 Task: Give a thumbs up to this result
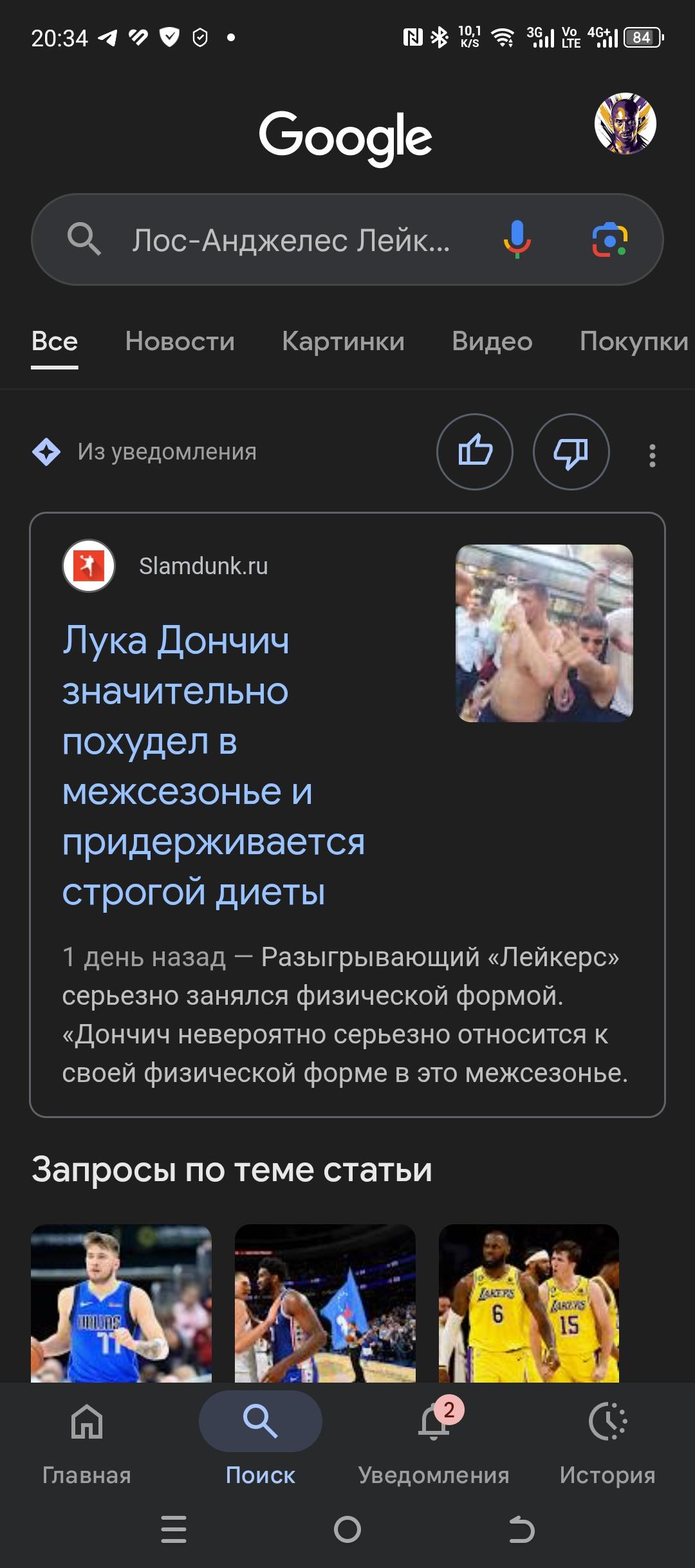click(475, 452)
